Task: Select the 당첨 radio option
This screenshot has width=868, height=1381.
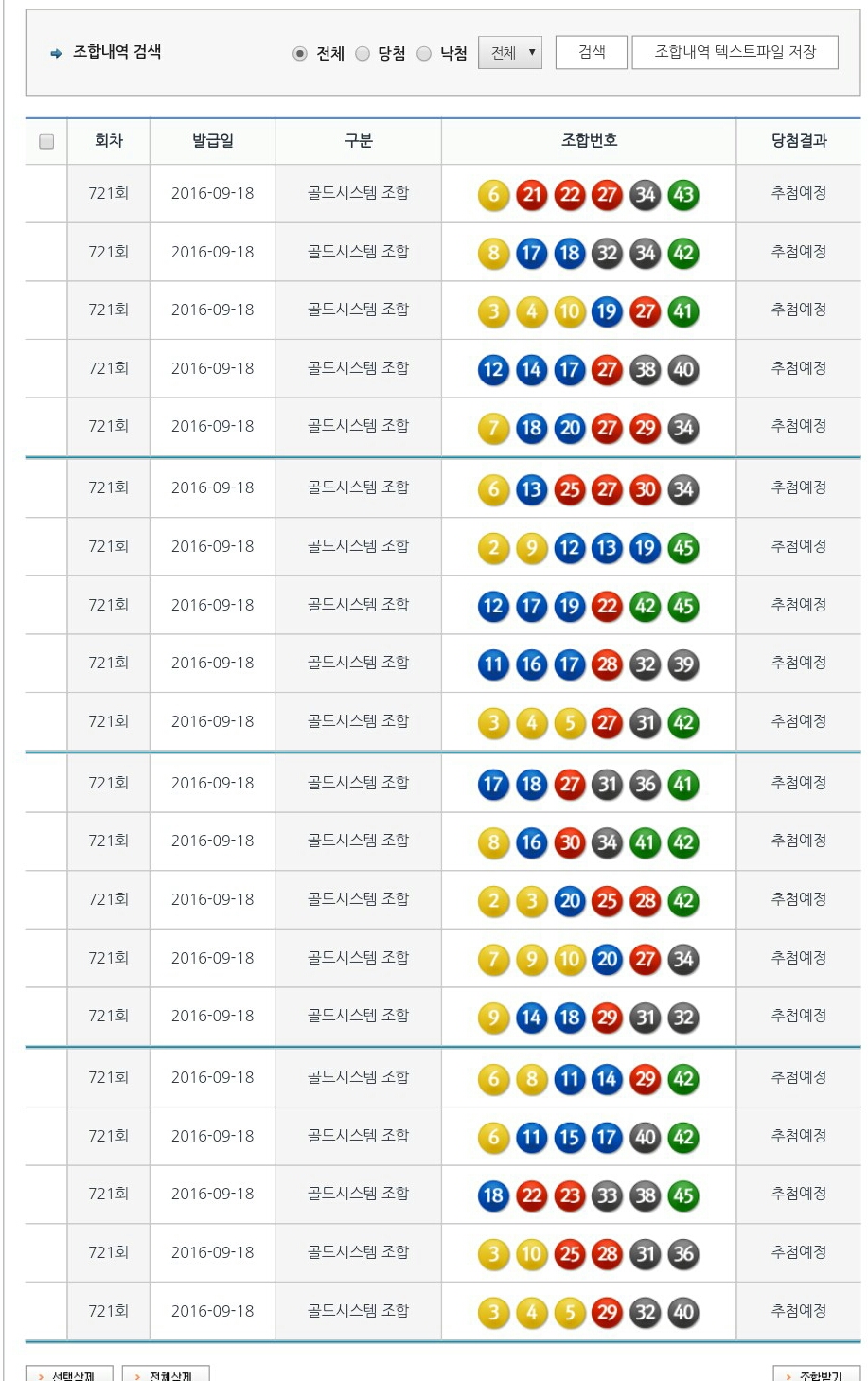Action: [363, 54]
